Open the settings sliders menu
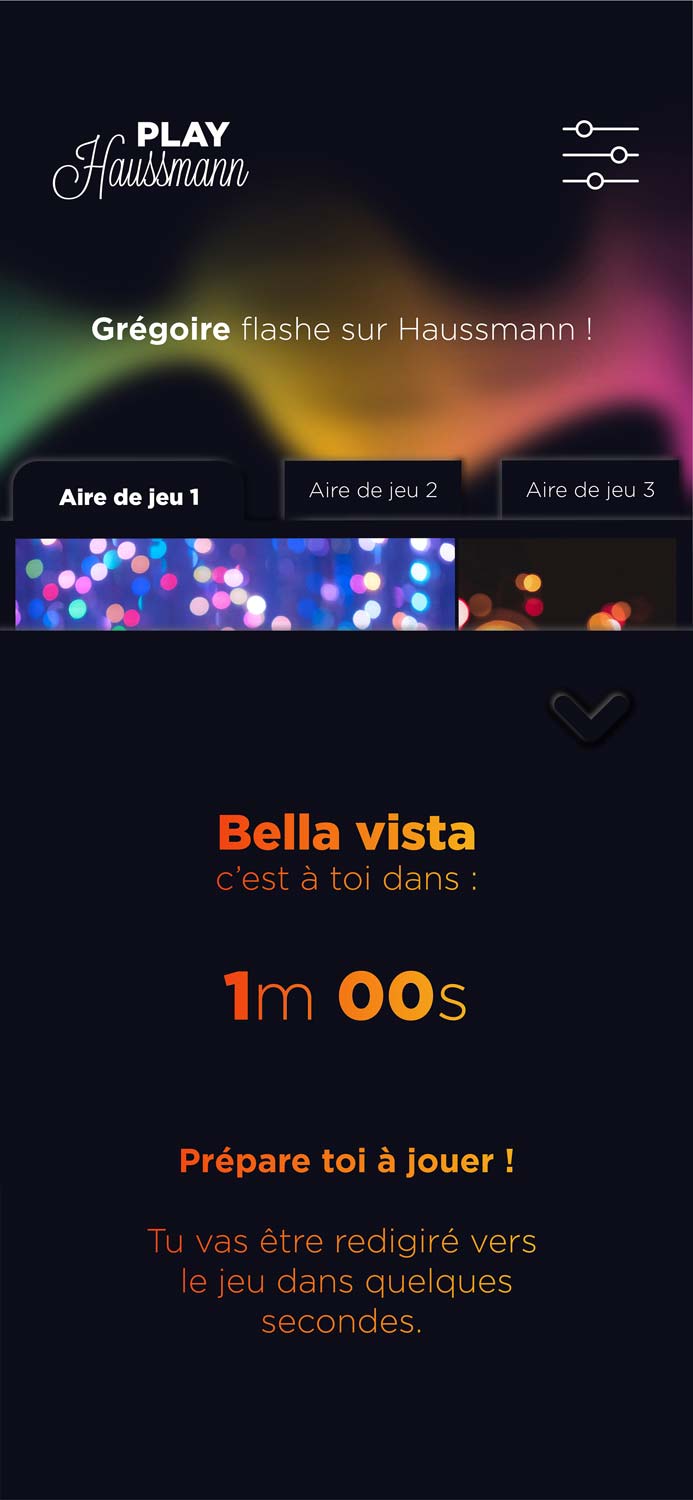Viewport: 693px width, 1500px height. (x=600, y=155)
